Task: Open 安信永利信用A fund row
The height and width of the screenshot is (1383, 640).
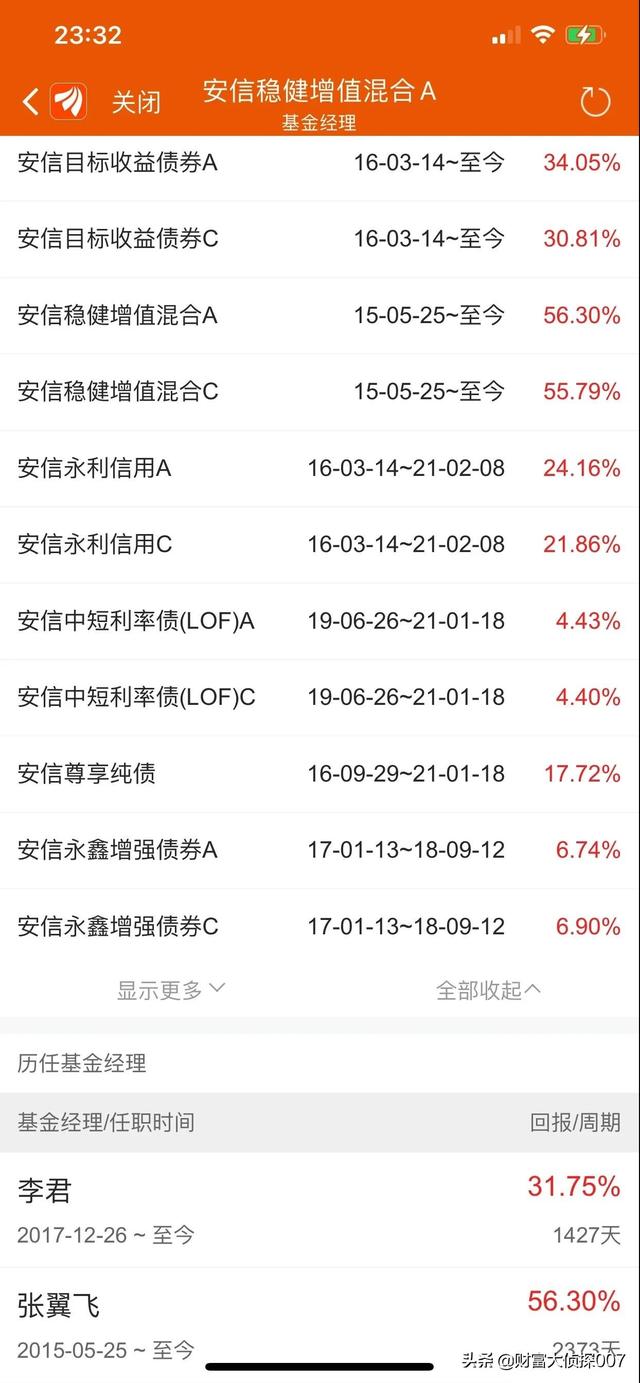Action: pos(320,468)
